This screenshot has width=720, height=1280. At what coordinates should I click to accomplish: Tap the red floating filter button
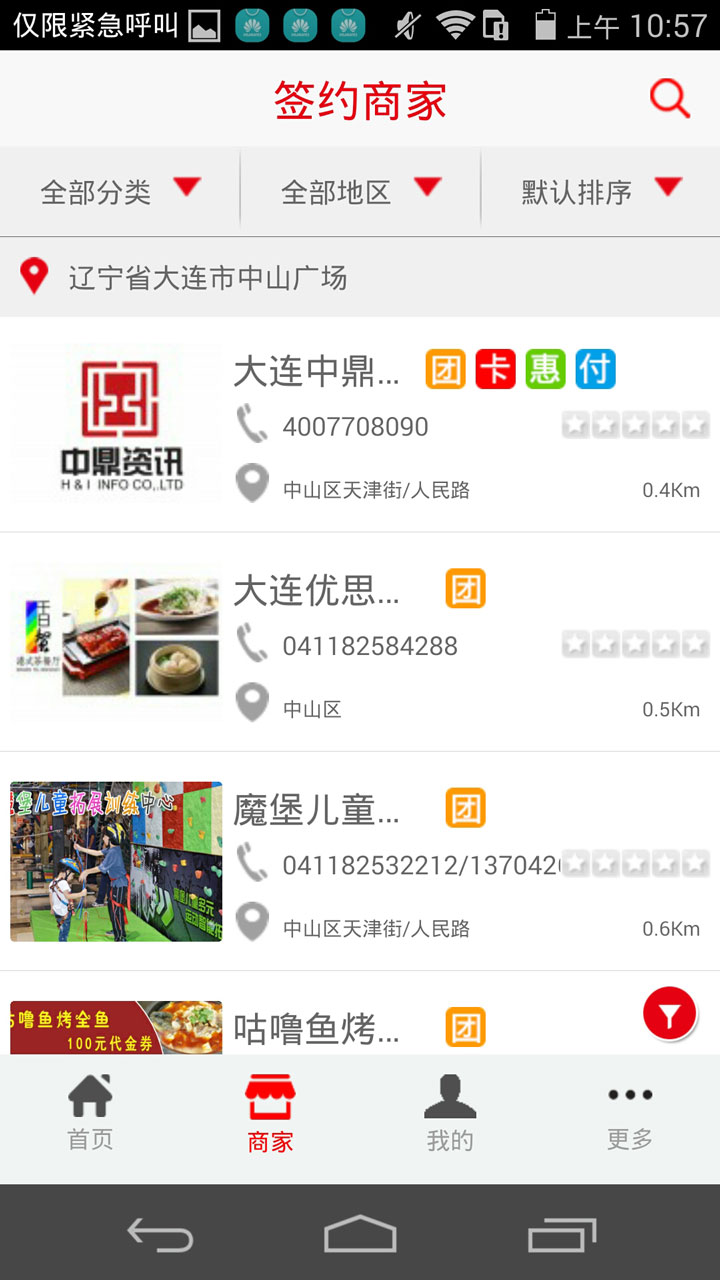[669, 1015]
